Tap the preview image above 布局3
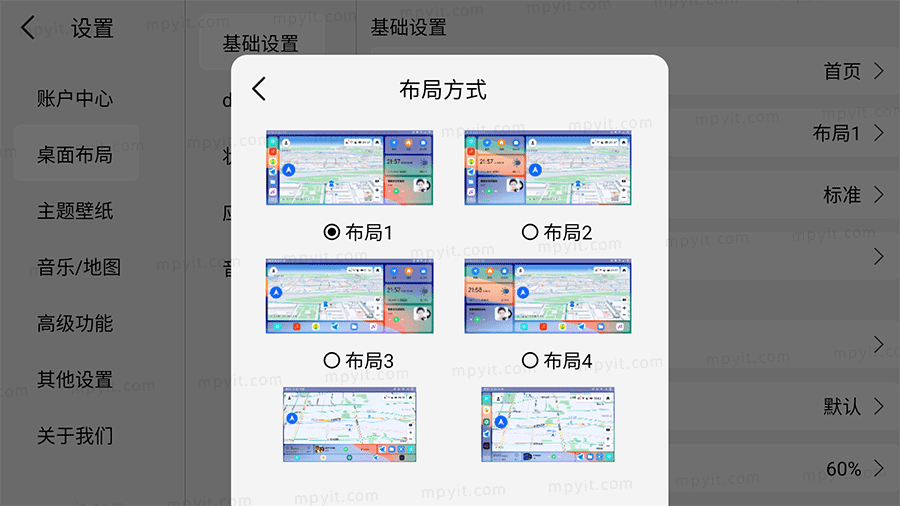This screenshot has width=900, height=506. (350, 296)
